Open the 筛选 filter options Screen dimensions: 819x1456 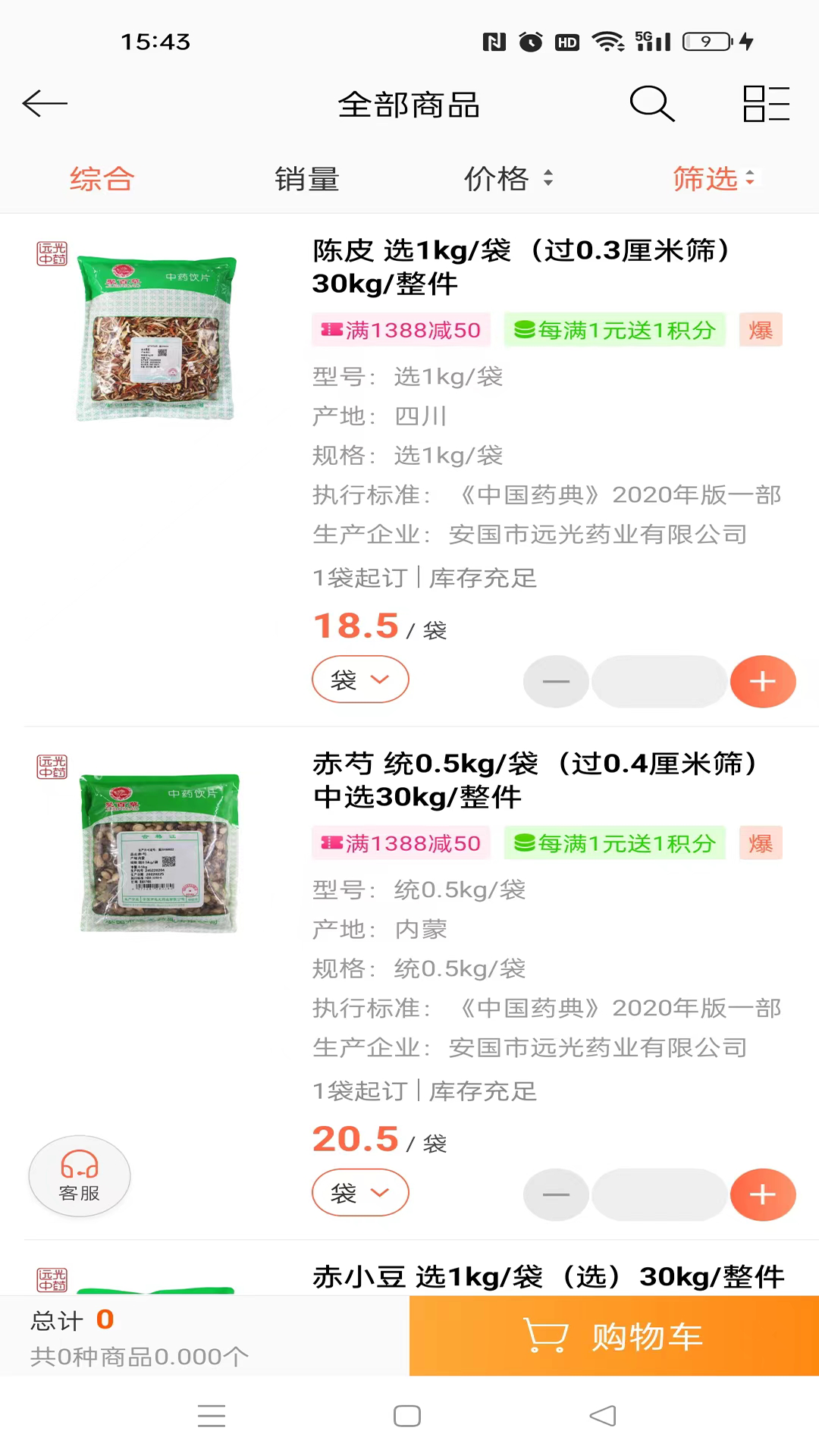713,180
